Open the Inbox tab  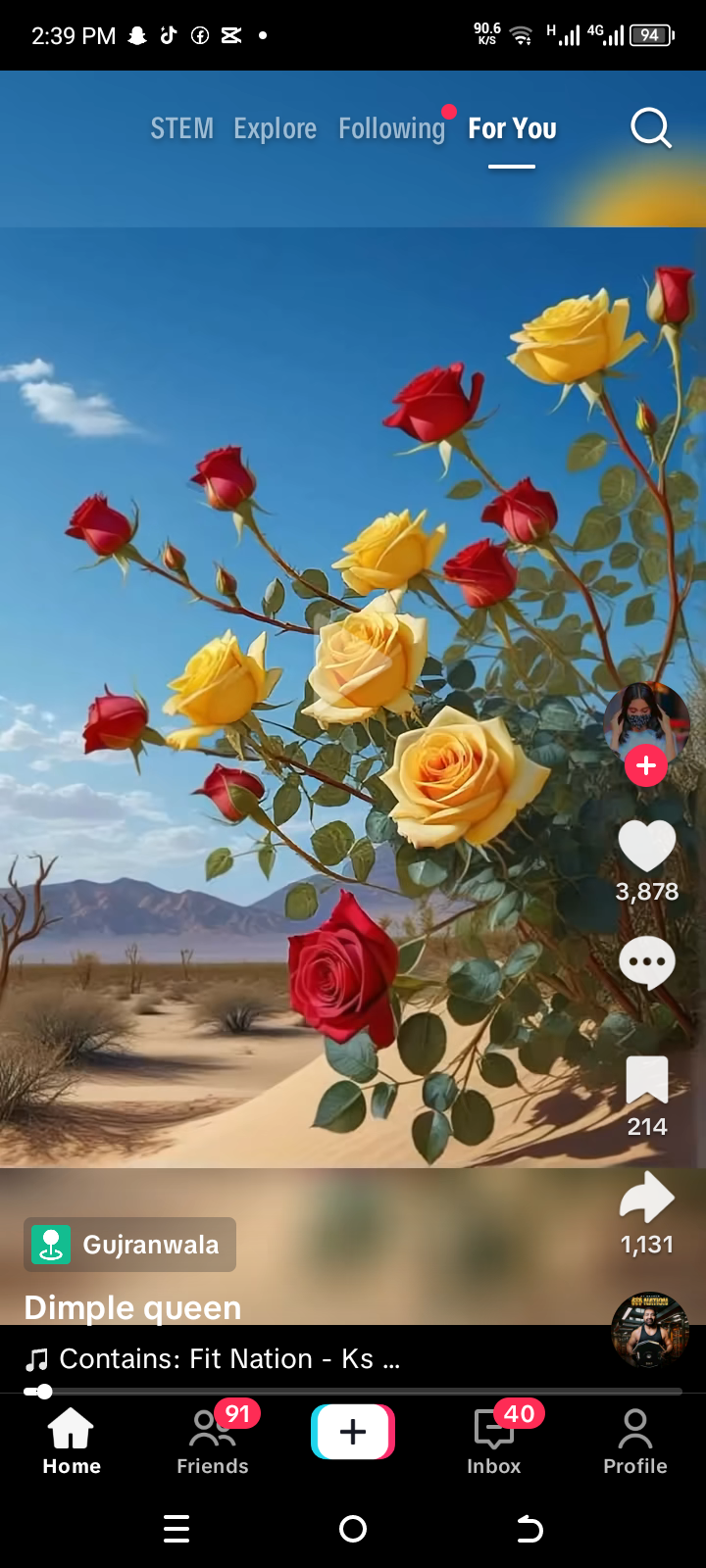click(x=494, y=1439)
